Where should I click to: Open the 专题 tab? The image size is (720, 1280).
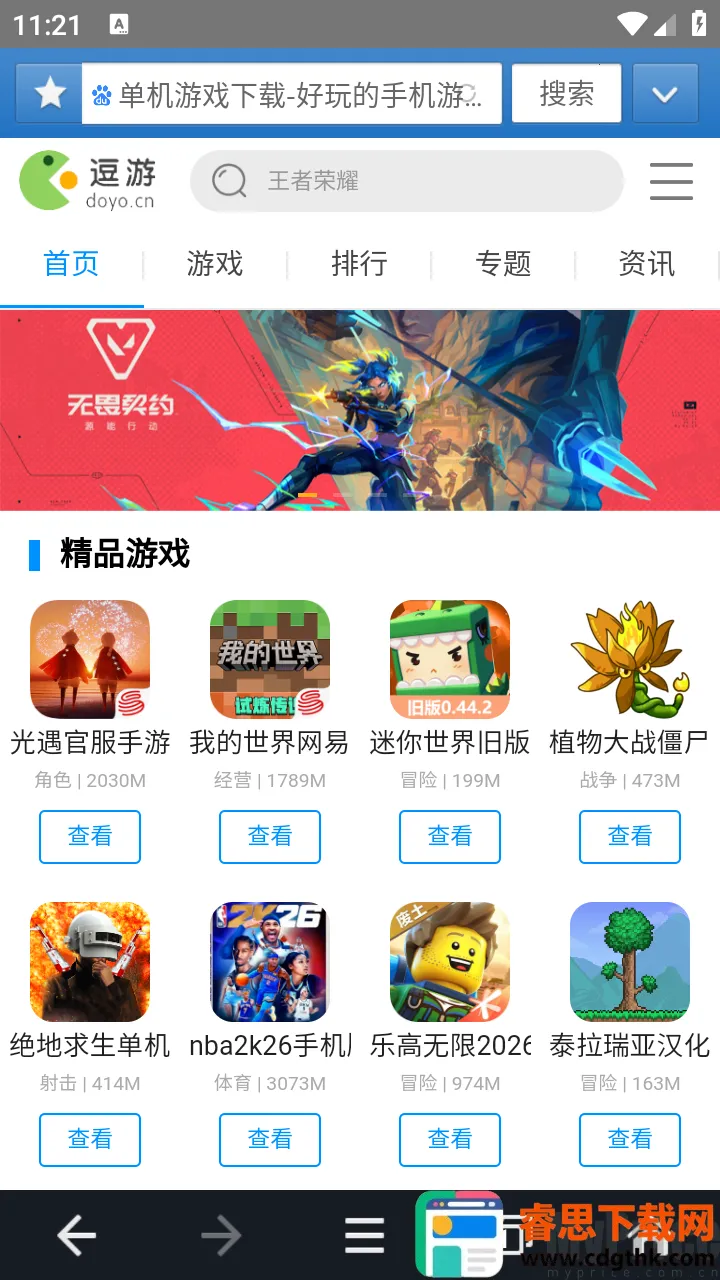(503, 264)
